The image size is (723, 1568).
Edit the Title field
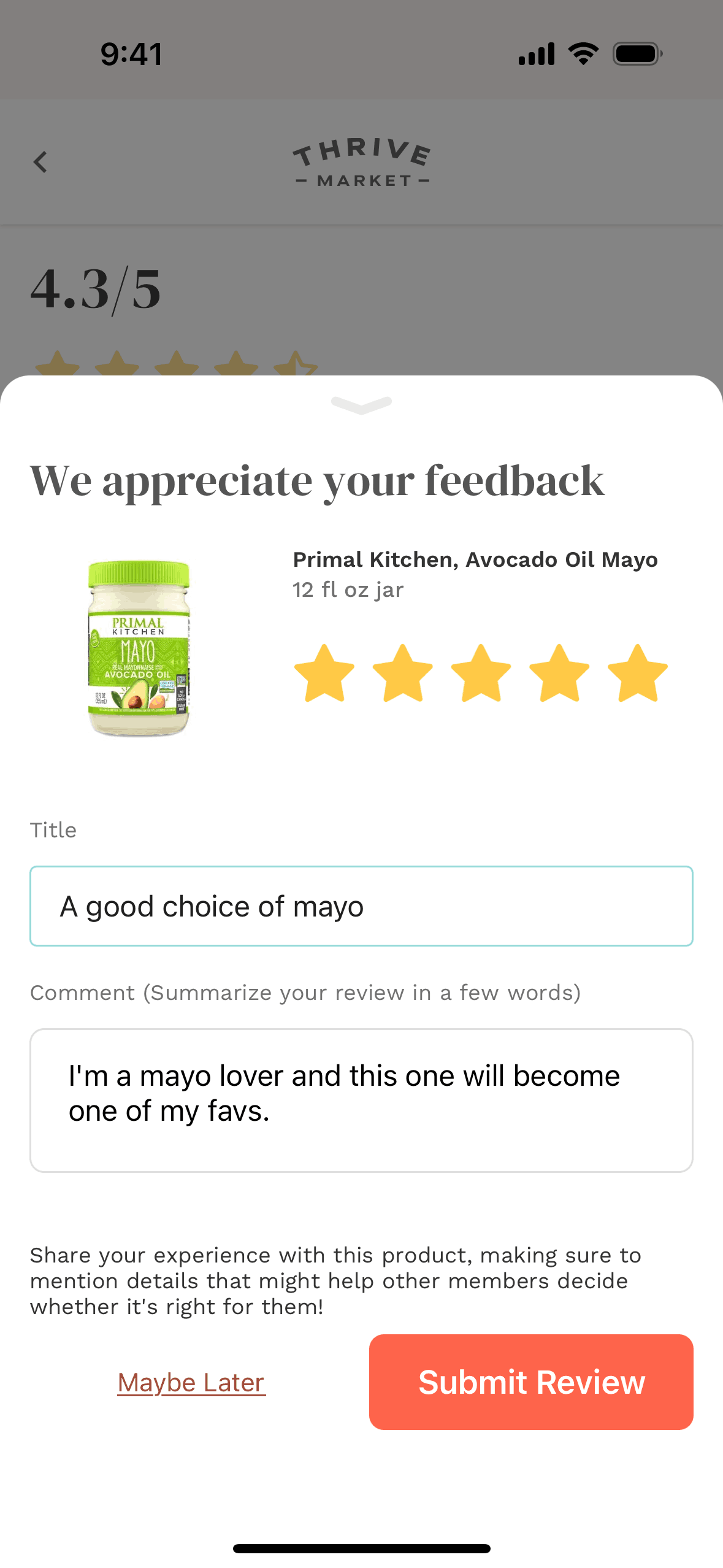tap(361, 906)
